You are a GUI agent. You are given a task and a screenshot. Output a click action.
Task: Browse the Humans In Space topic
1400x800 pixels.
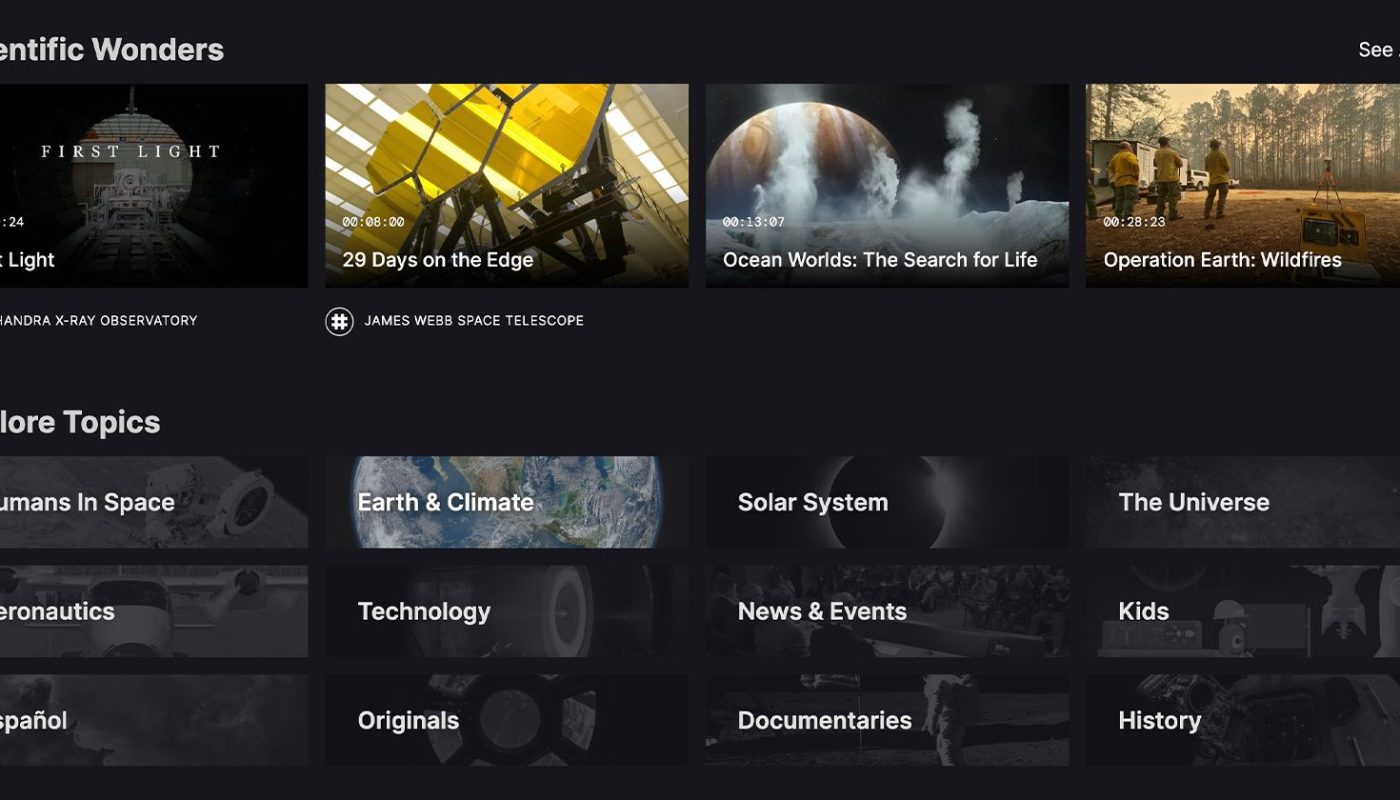pos(150,502)
